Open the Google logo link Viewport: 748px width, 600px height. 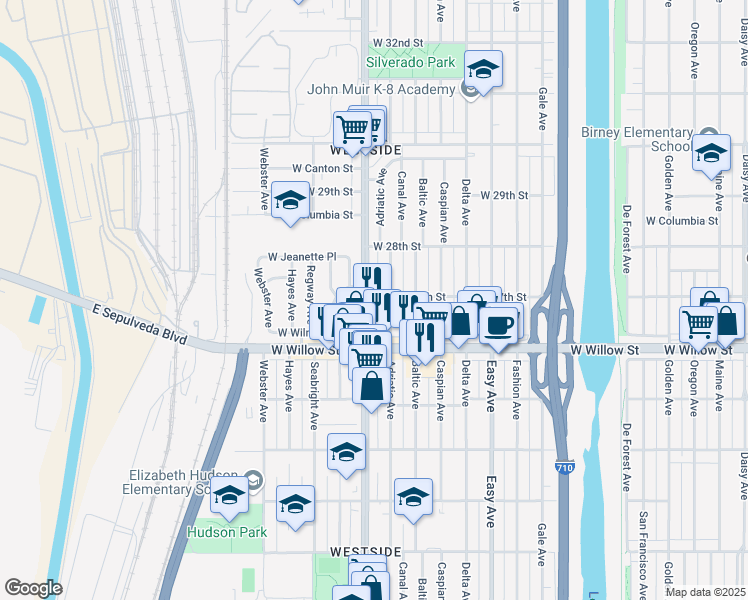click(33, 588)
